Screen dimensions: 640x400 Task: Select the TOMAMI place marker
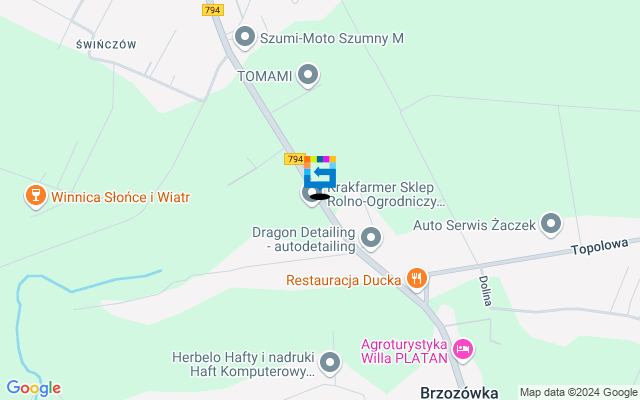(x=309, y=75)
